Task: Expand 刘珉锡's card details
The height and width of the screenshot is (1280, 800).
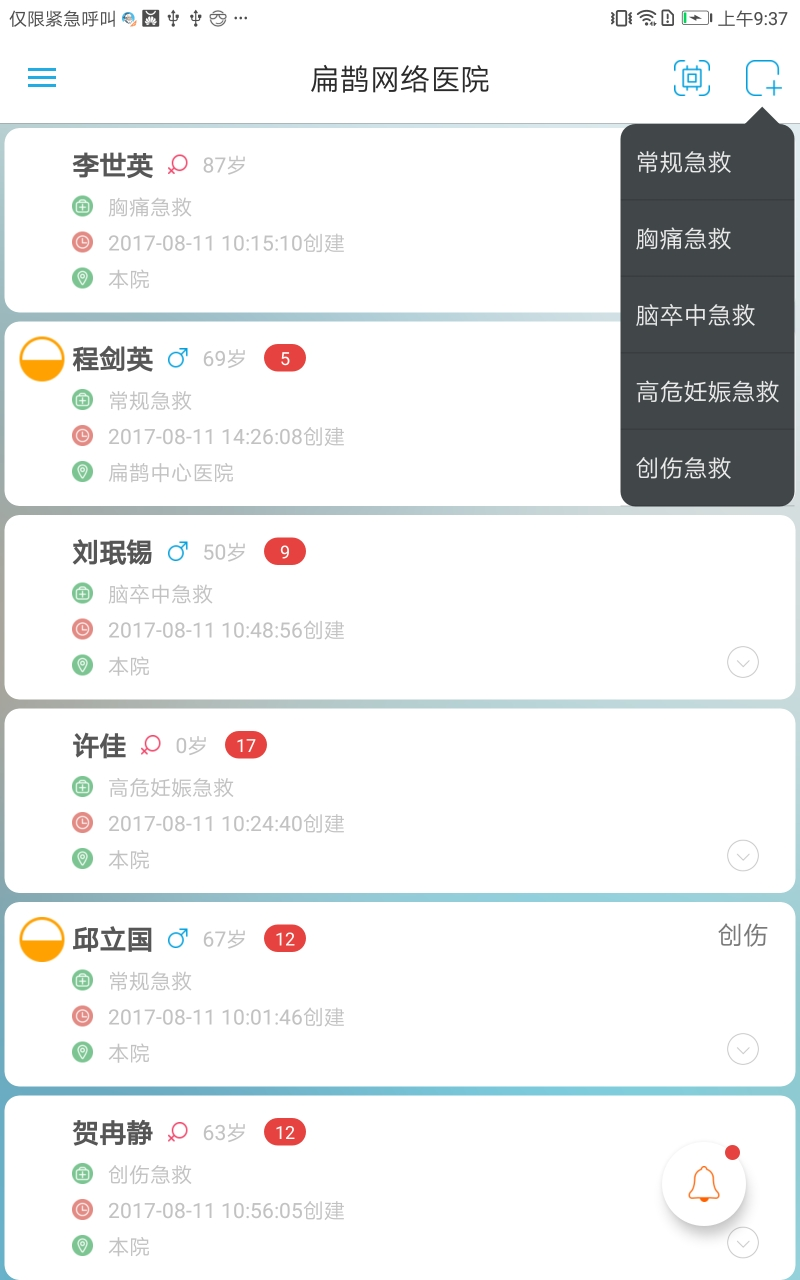Action: tap(742, 662)
